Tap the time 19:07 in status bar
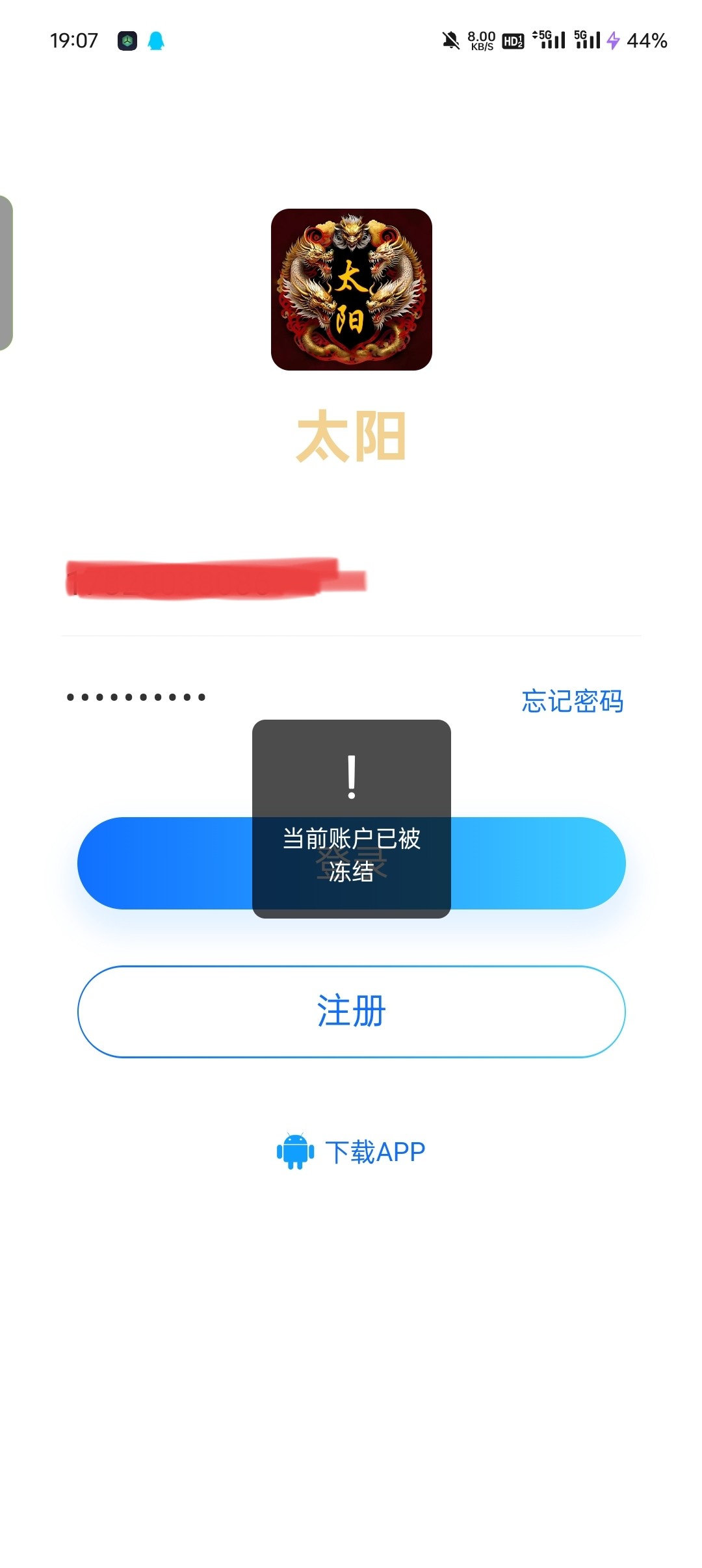Screen dimensions: 702x1568 (x=73, y=40)
